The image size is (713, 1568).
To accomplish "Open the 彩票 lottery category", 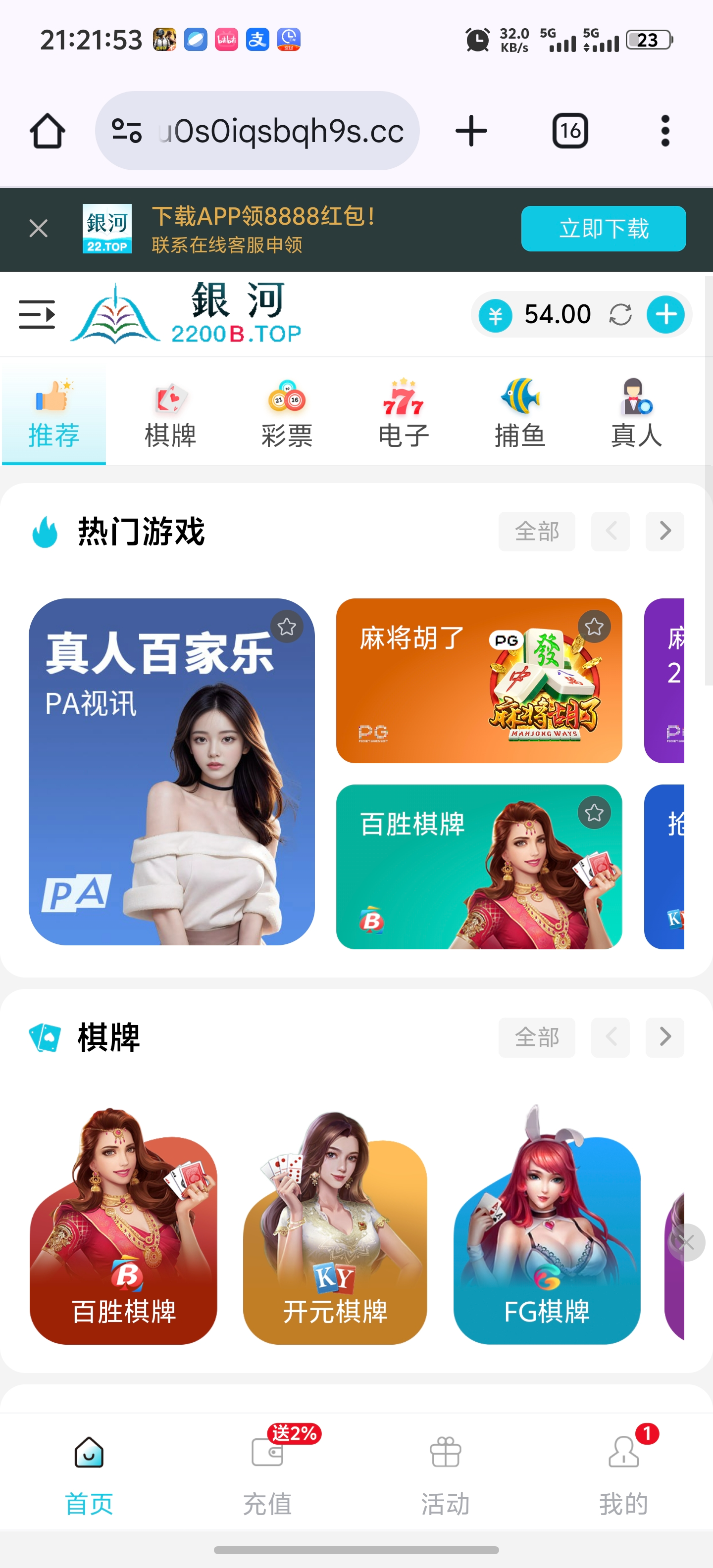I will [286, 414].
